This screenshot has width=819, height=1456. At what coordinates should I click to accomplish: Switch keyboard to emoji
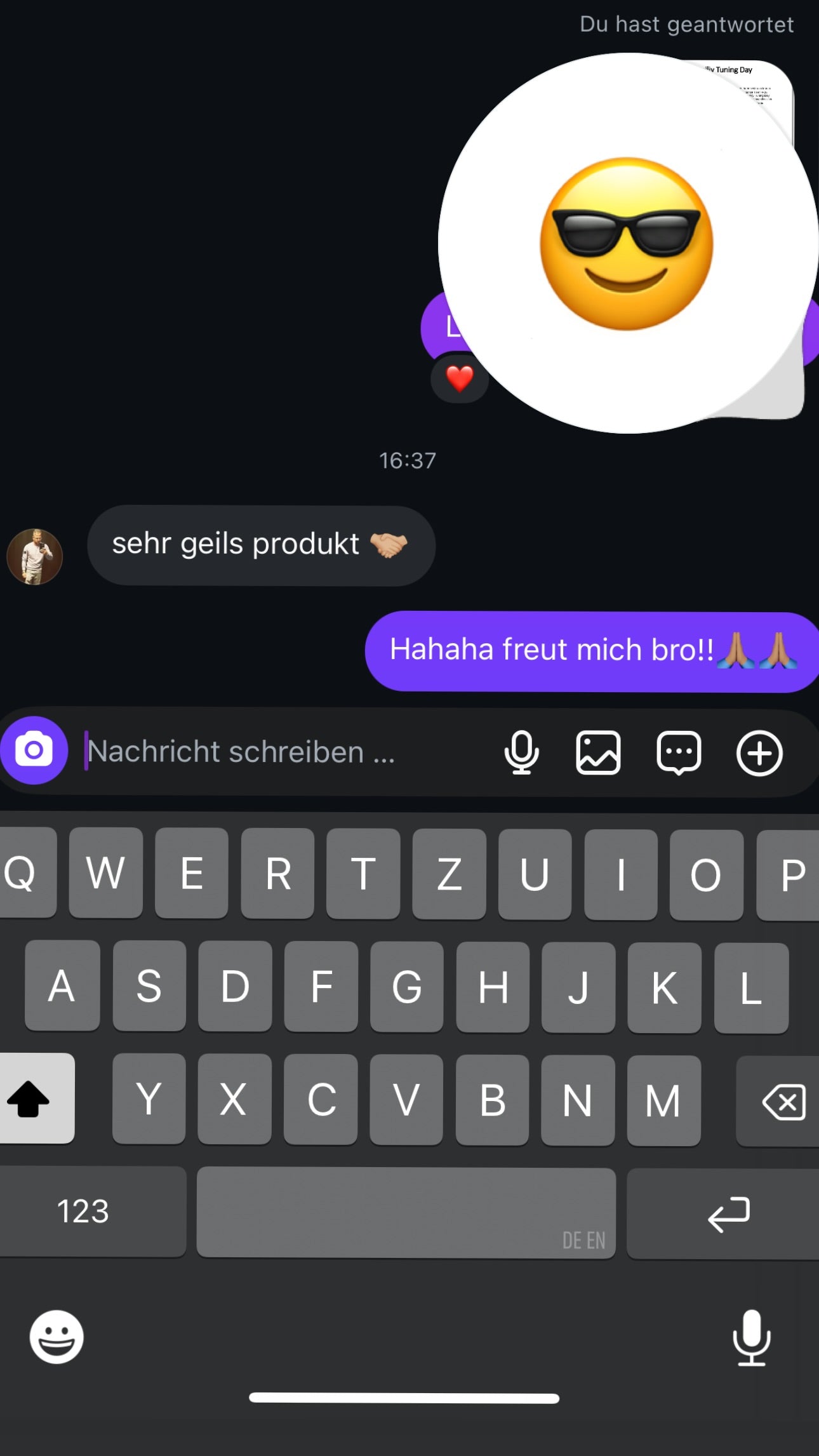[x=57, y=1337]
